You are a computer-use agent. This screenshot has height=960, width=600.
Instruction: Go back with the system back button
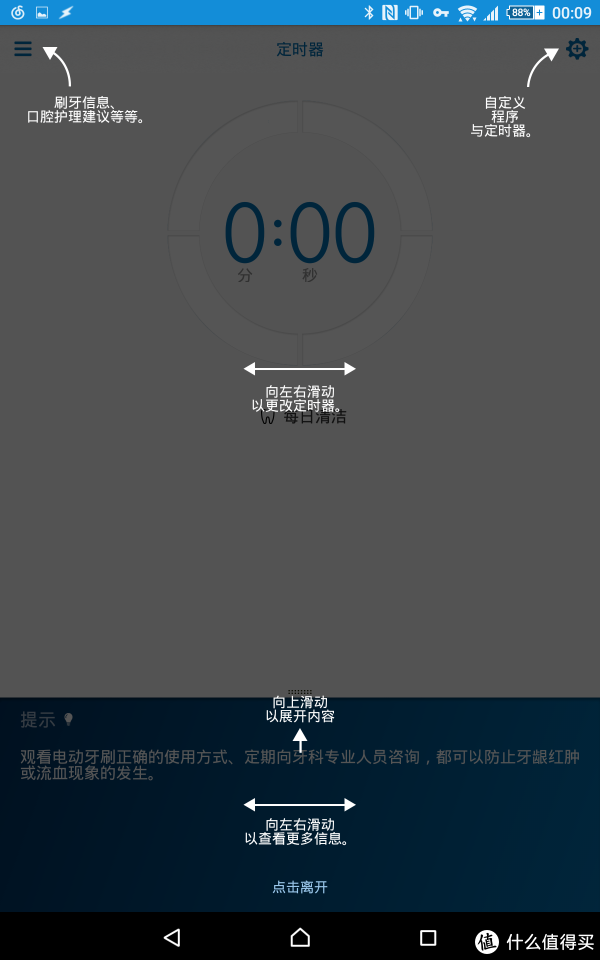(x=172, y=937)
